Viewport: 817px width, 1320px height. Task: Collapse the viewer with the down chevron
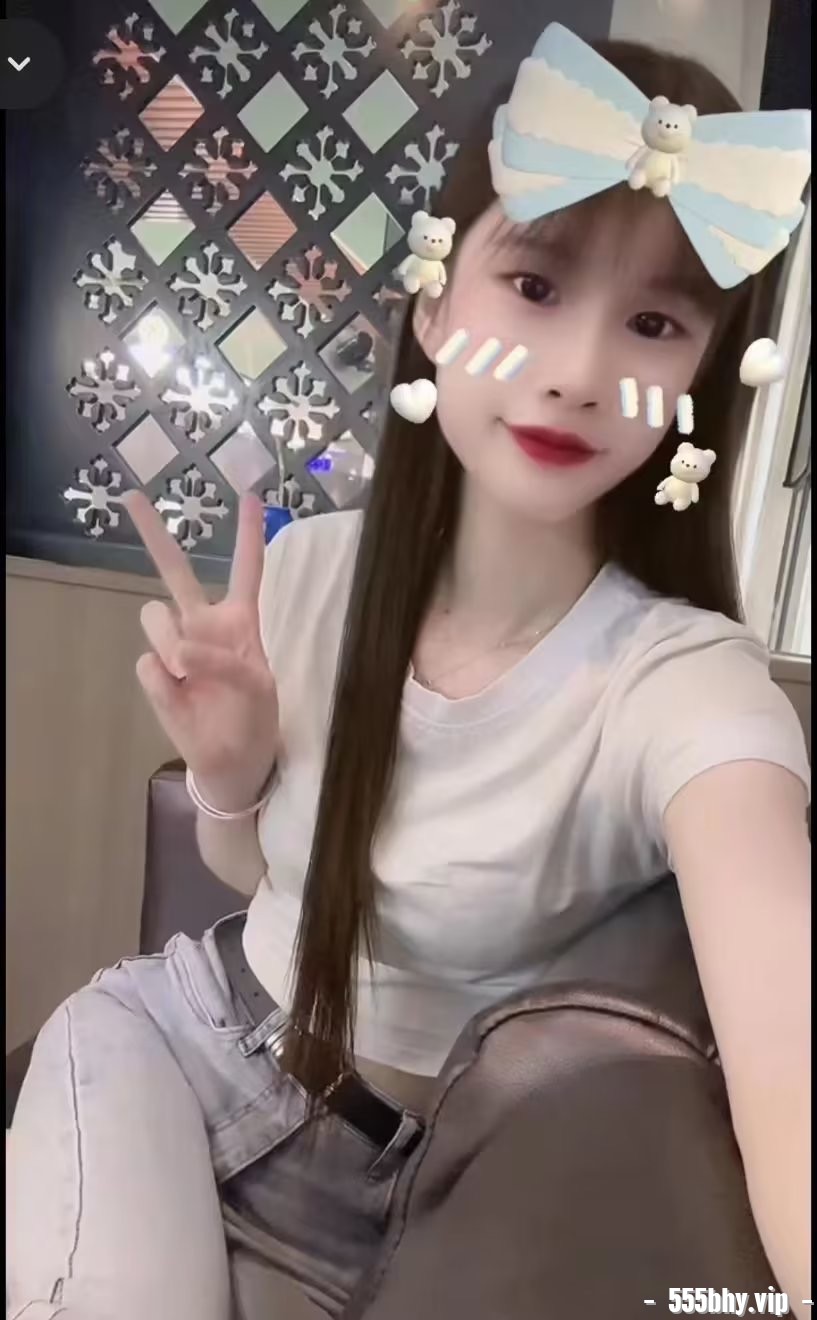coord(20,63)
